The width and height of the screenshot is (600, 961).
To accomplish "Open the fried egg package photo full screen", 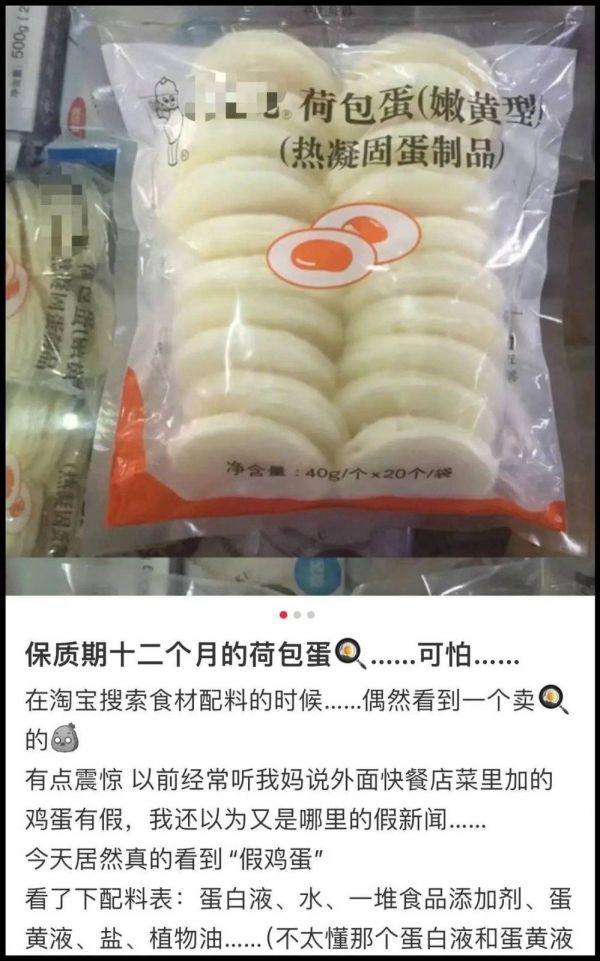I will coord(300,300).
